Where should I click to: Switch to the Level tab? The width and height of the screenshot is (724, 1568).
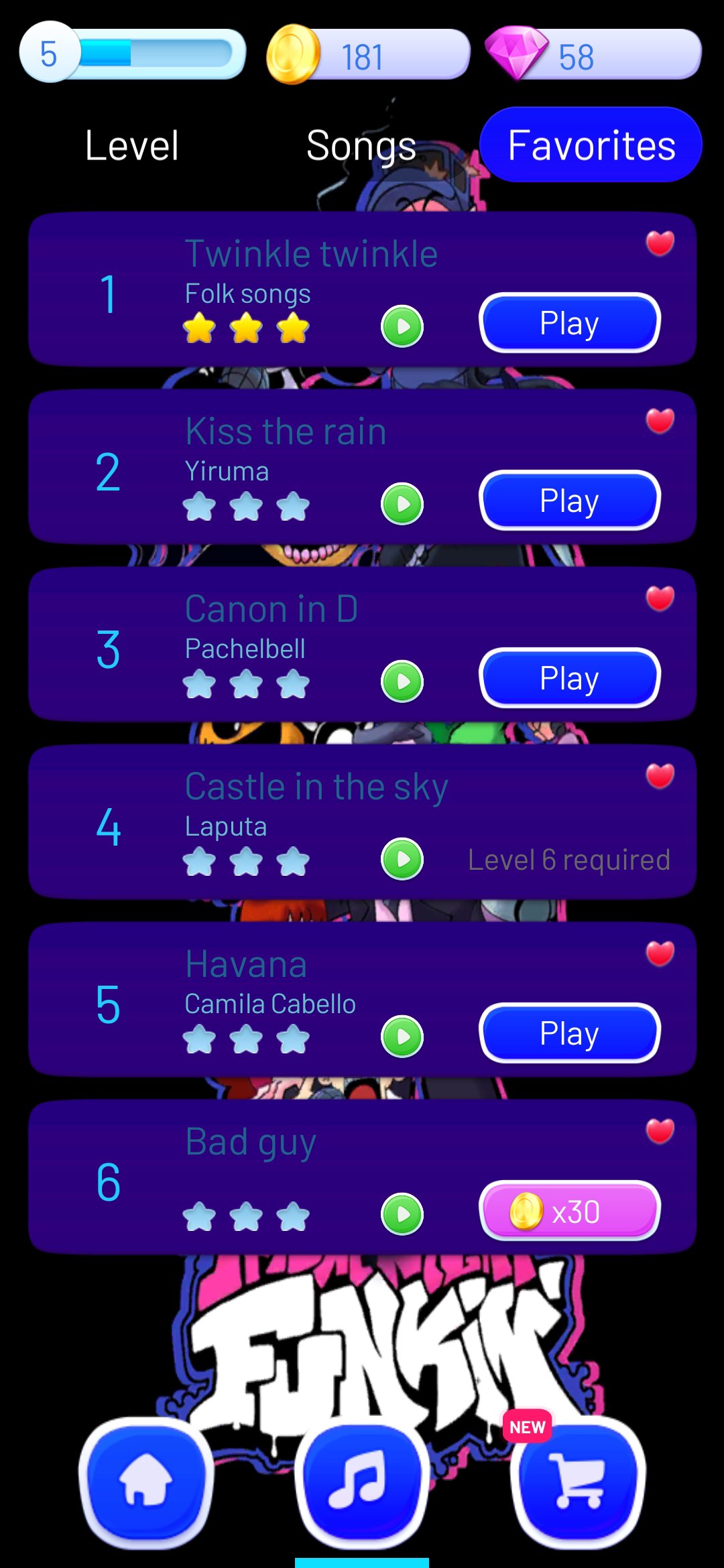[x=131, y=145]
